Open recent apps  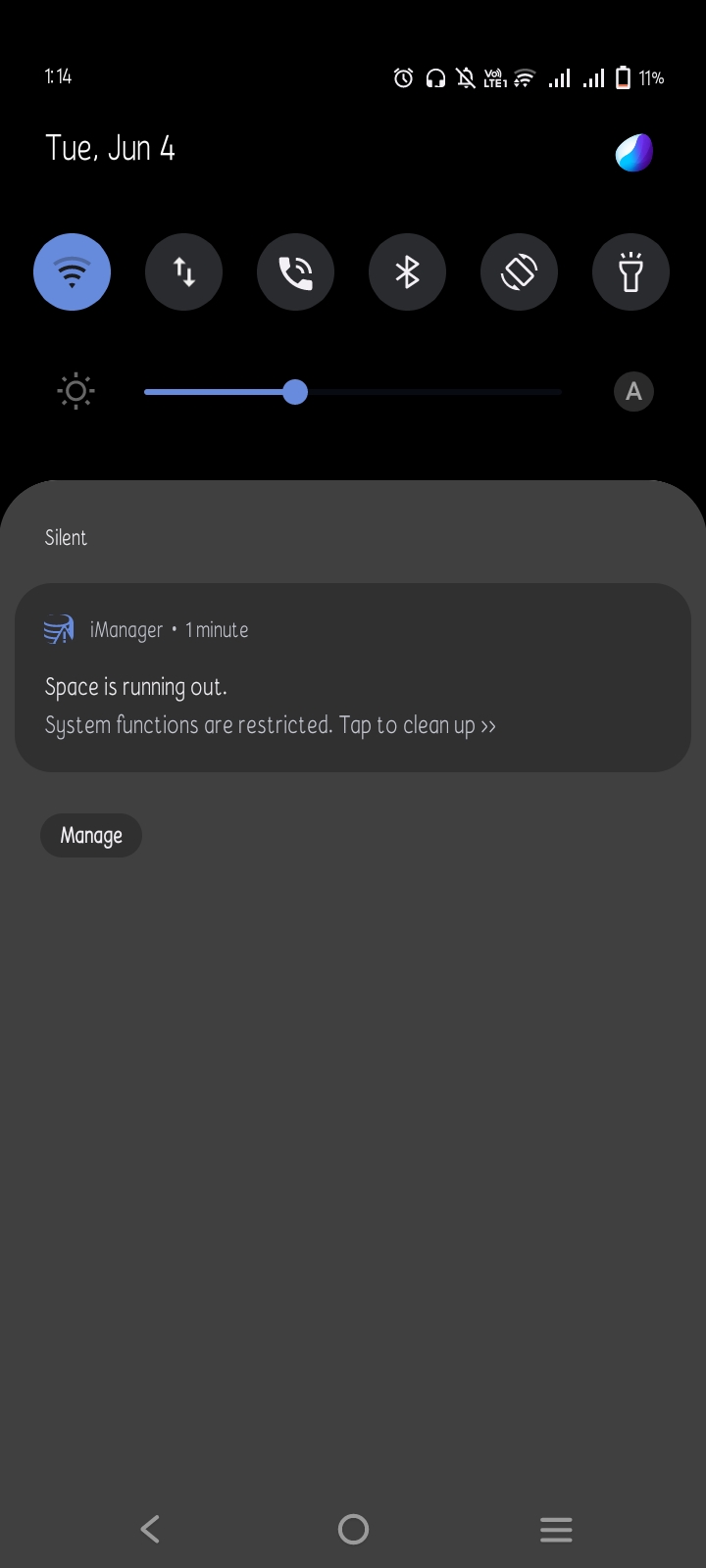click(x=556, y=1529)
